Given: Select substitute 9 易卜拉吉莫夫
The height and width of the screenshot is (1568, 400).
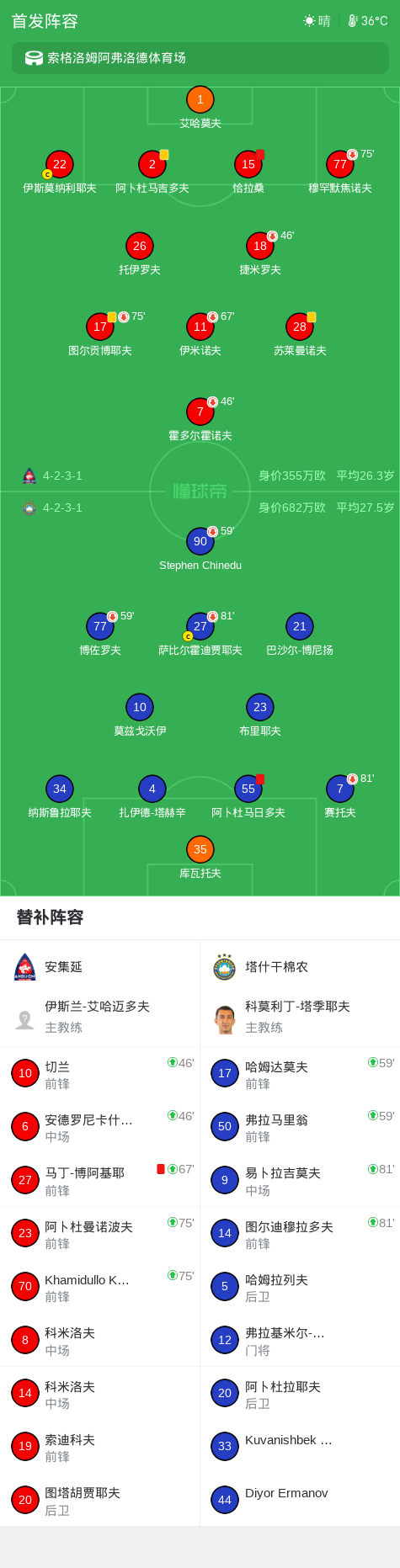Looking at the screenshot, I should coord(301,1181).
